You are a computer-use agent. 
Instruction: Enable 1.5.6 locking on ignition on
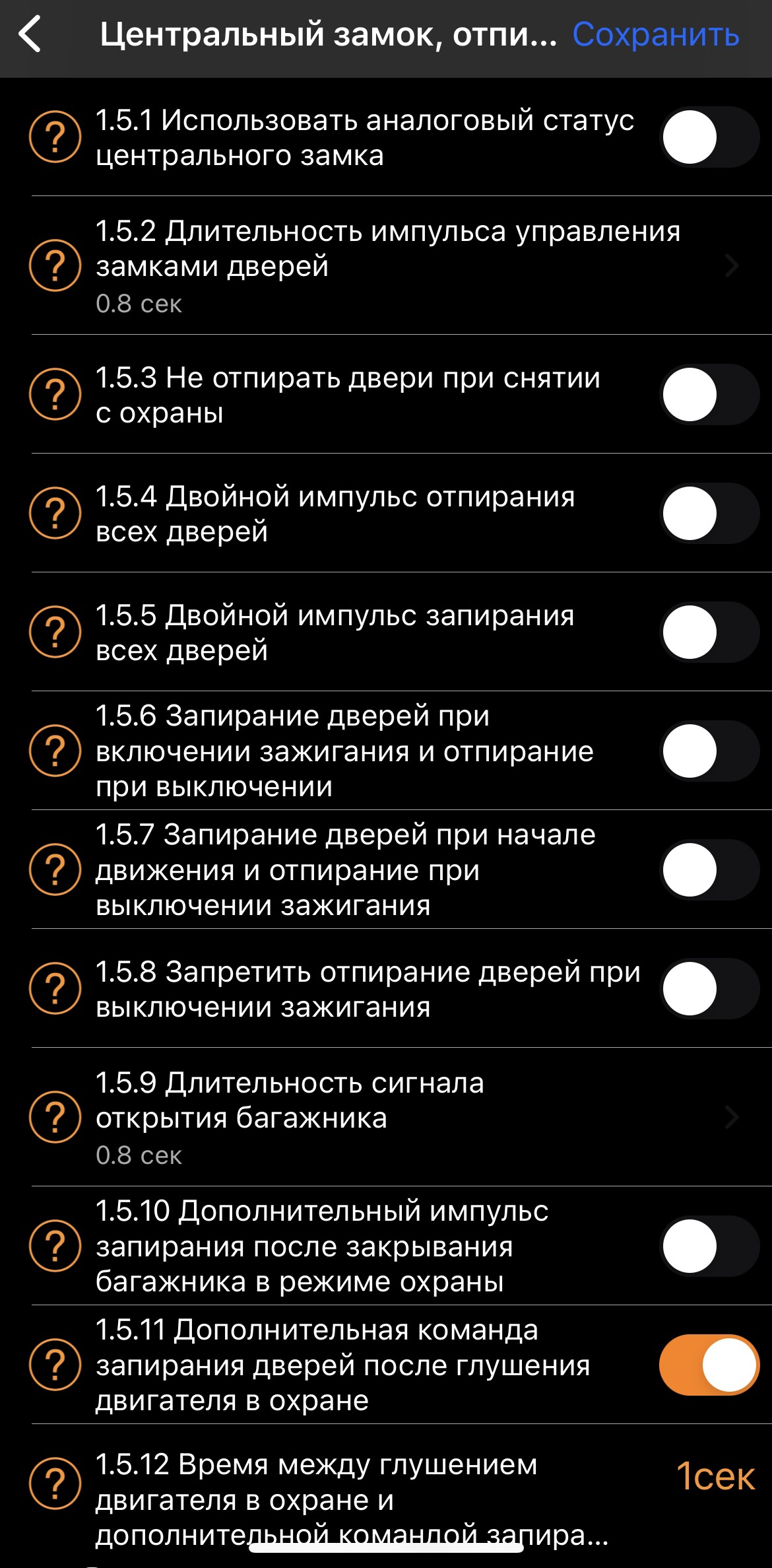pos(709,751)
